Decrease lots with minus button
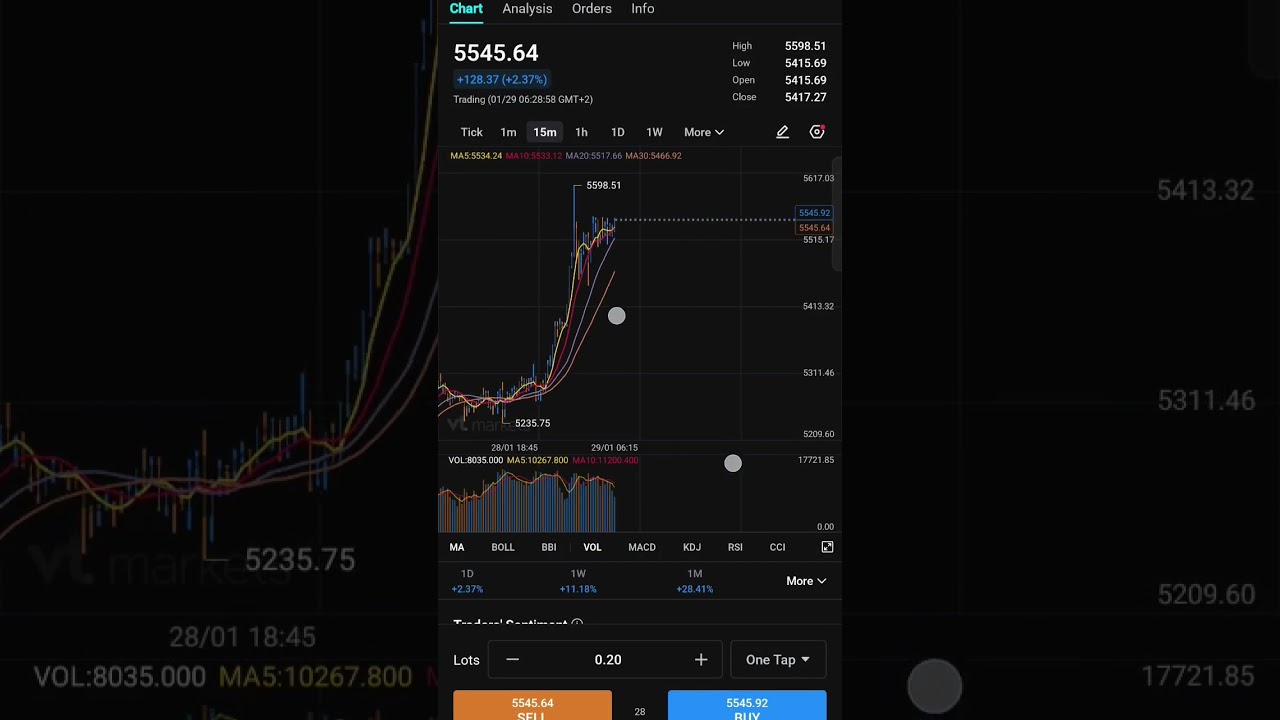 click(512, 660)
